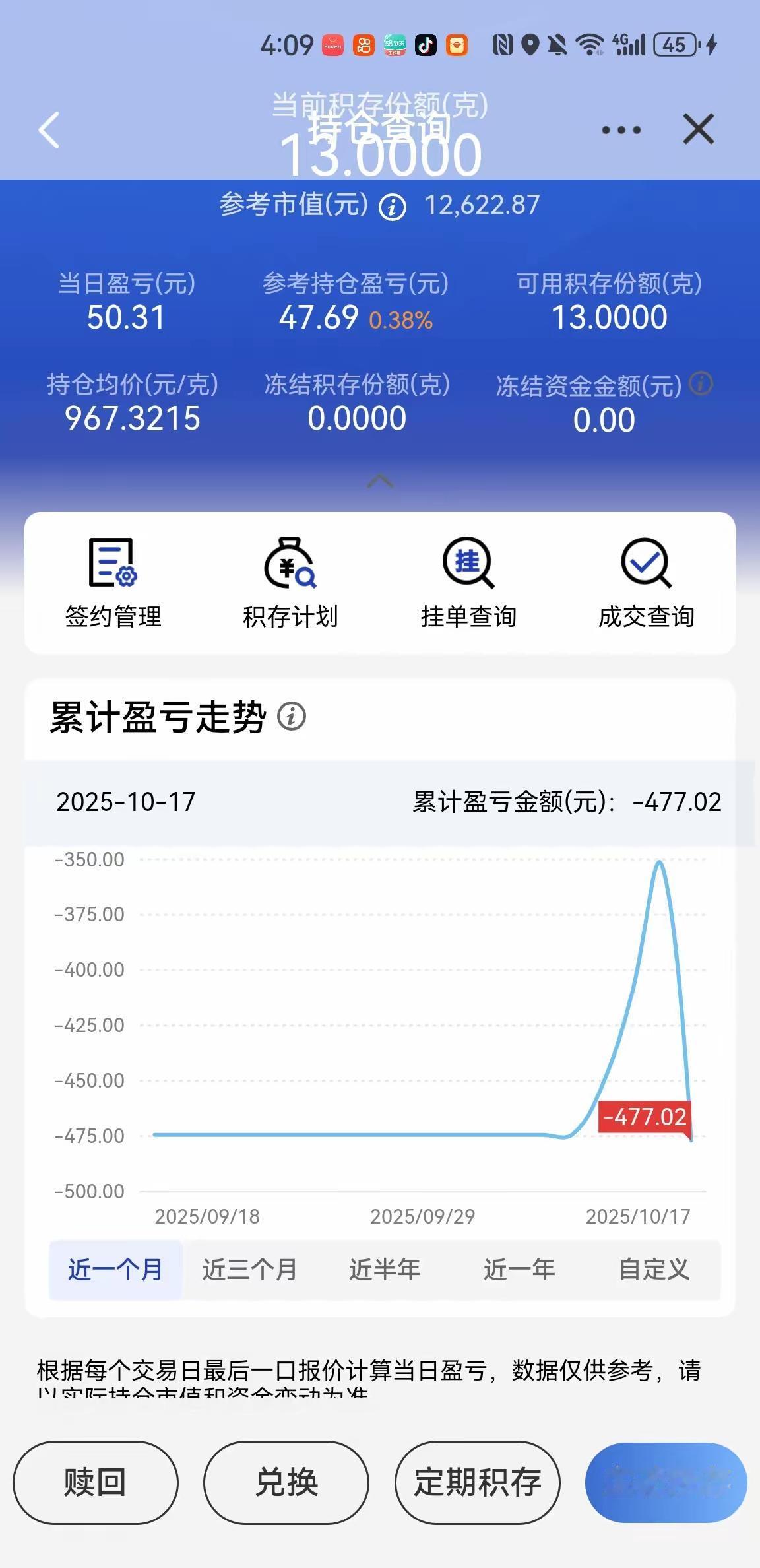Select the 近一个月 range tab
The width and height of the screenshot is (760, 1568).
point(115,1270)
